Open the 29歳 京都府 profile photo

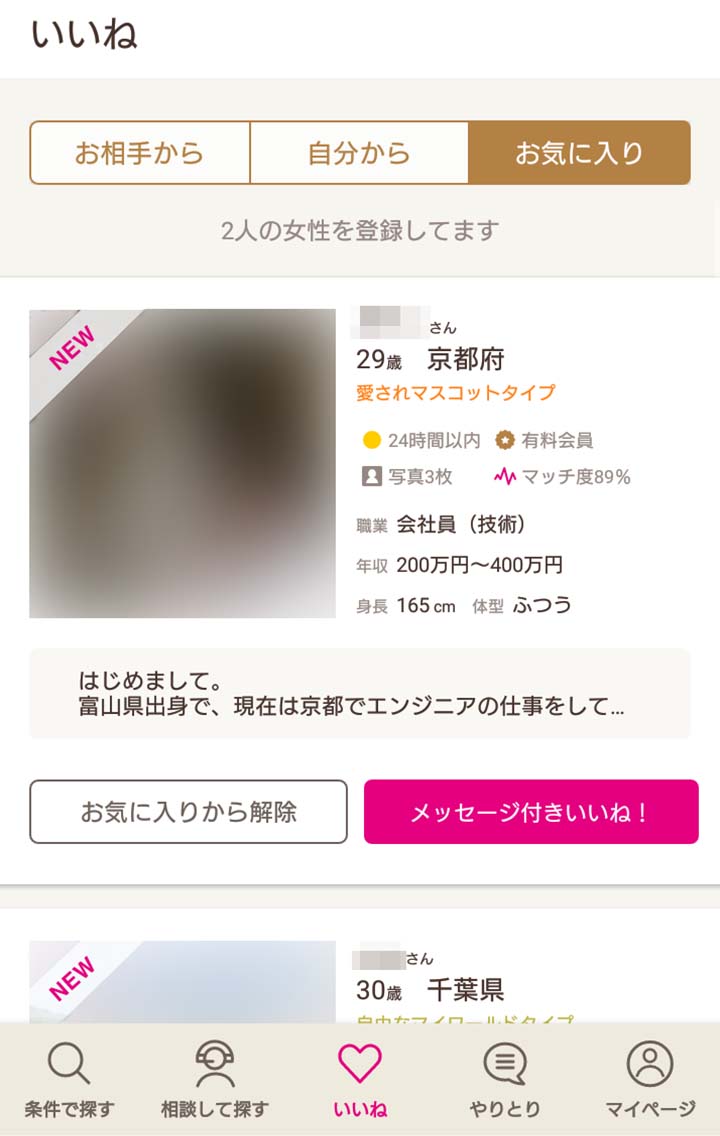[182, 463]
